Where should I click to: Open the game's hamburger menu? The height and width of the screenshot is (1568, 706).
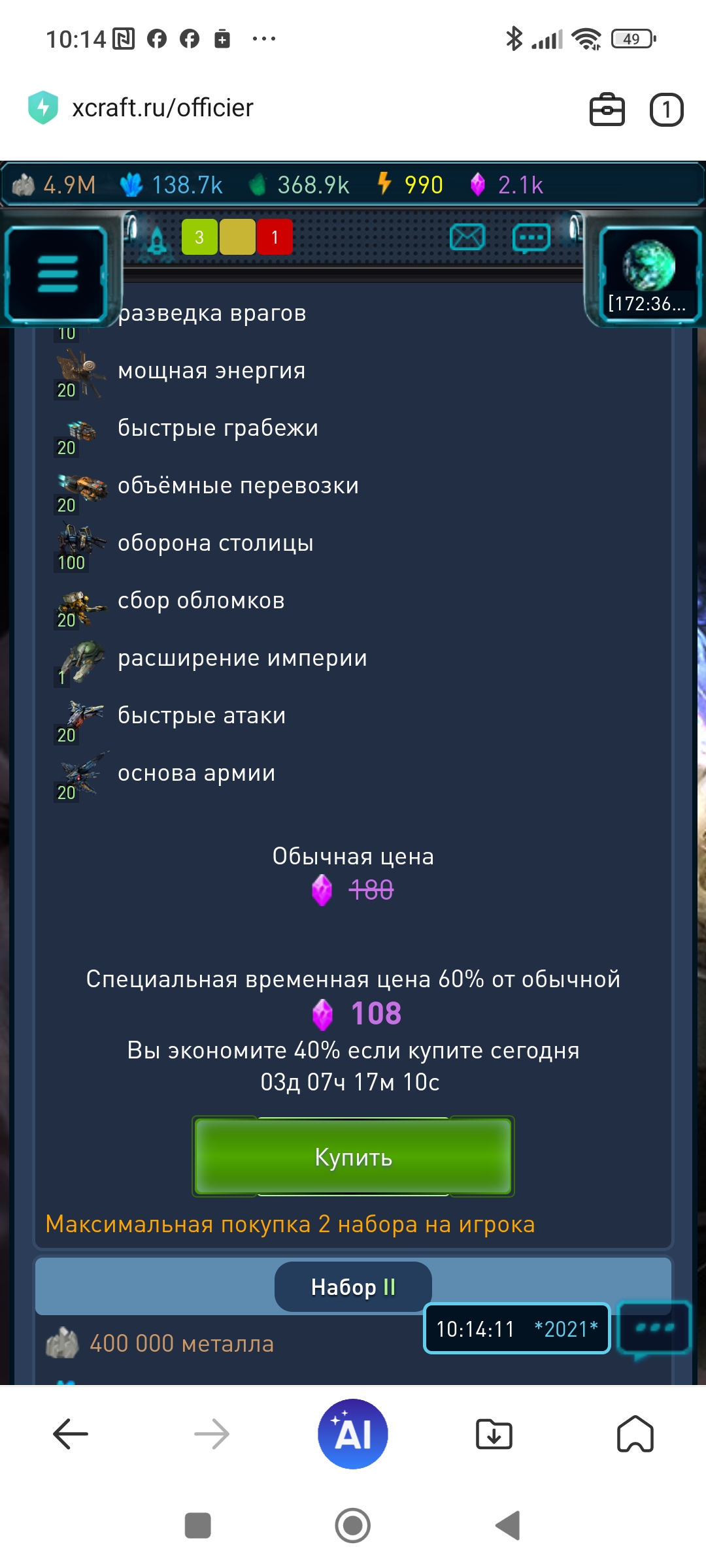pos(57,274)
